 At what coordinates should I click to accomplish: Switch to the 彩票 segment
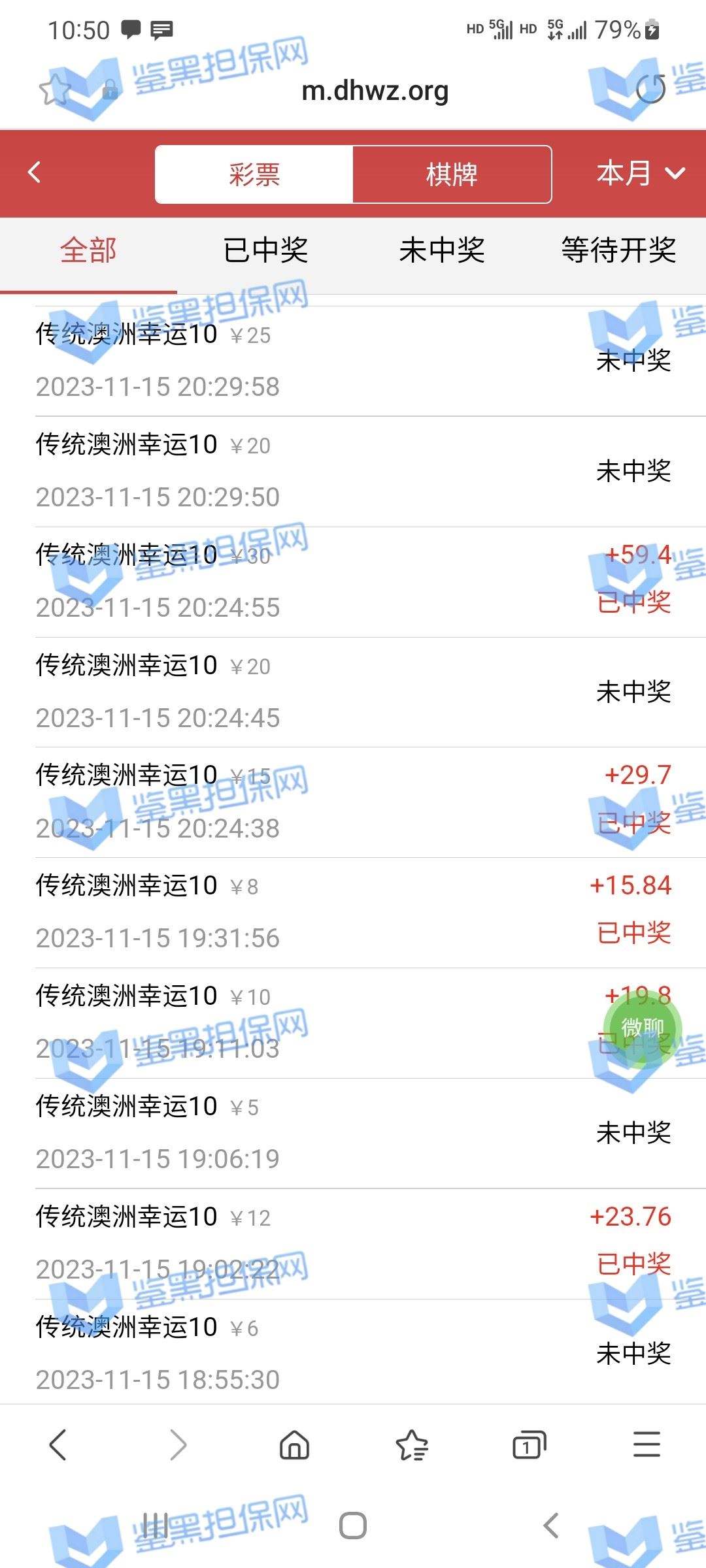pos(254,174)
